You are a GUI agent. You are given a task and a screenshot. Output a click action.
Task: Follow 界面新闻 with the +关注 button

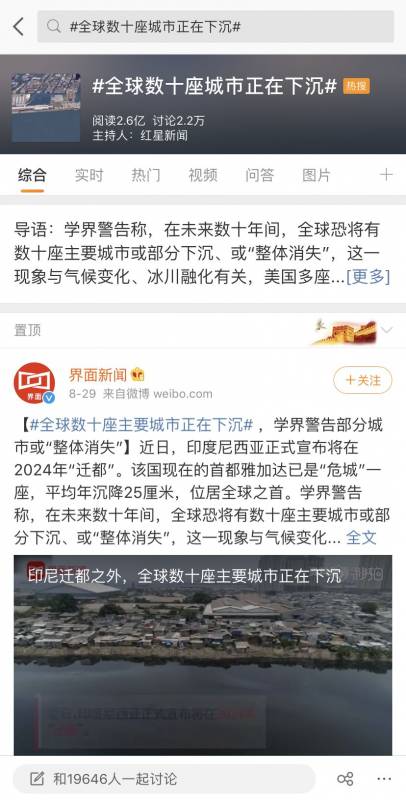(363, 380)
